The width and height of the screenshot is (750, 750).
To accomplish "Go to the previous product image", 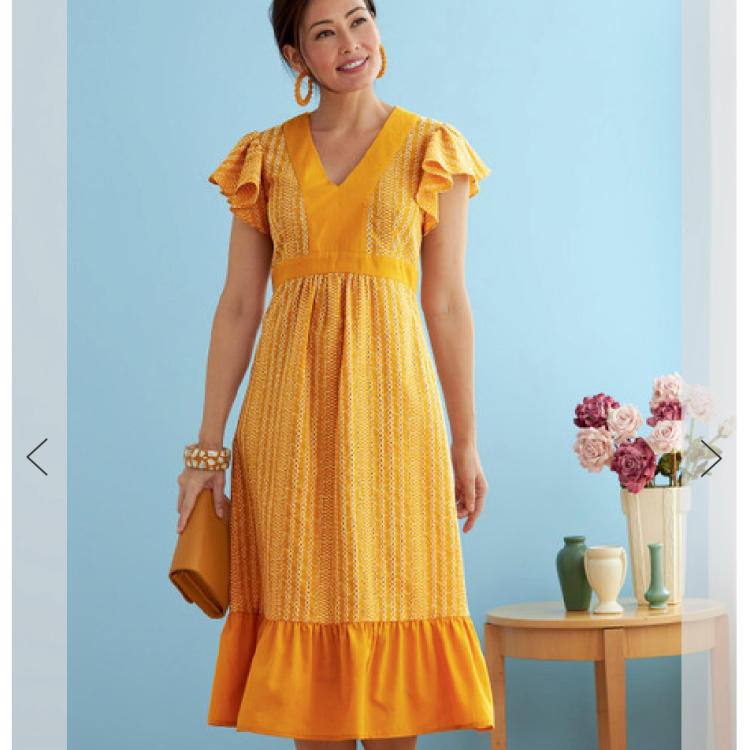I will (37, 457).
